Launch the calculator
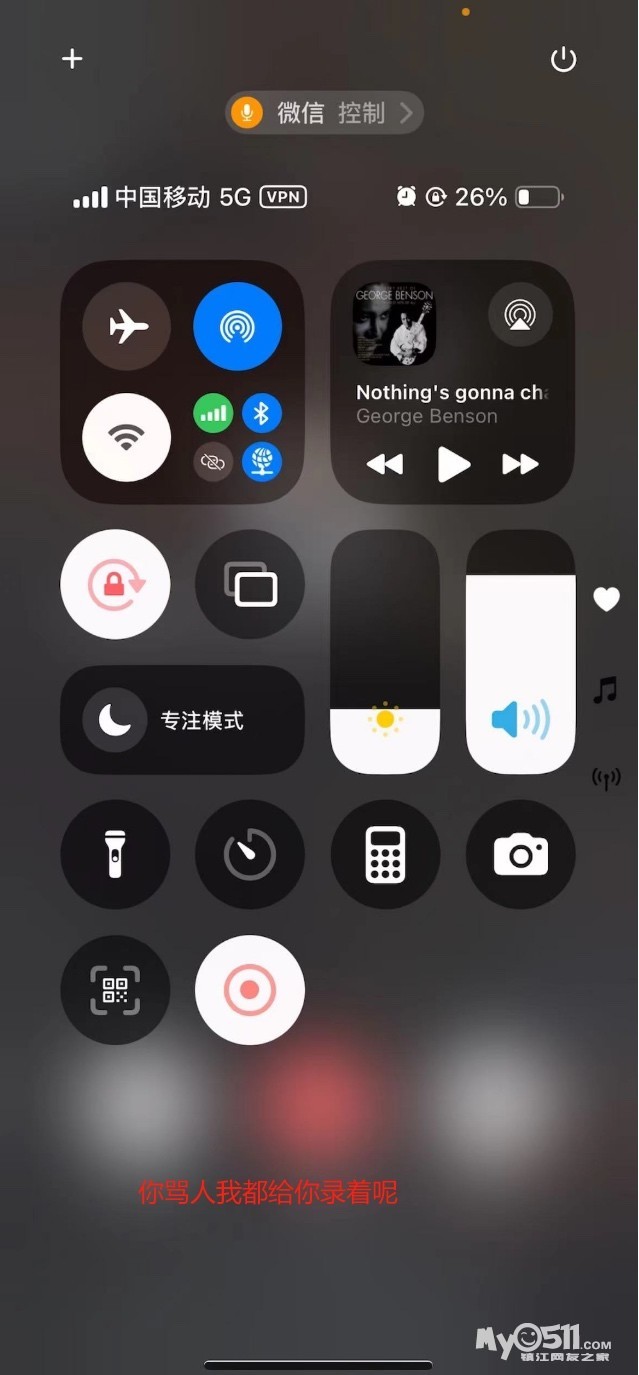Screen dimensions: 639x1375 [385, 855]
